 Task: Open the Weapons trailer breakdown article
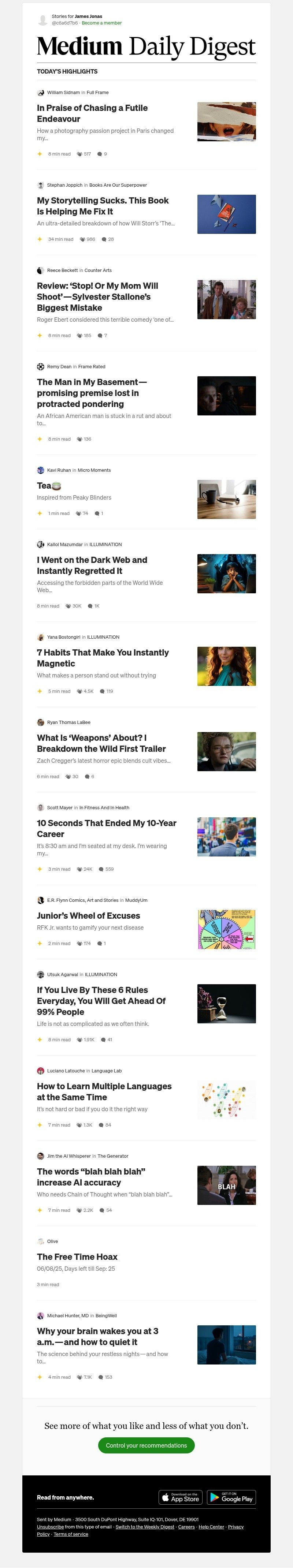(x=101, y=743)
